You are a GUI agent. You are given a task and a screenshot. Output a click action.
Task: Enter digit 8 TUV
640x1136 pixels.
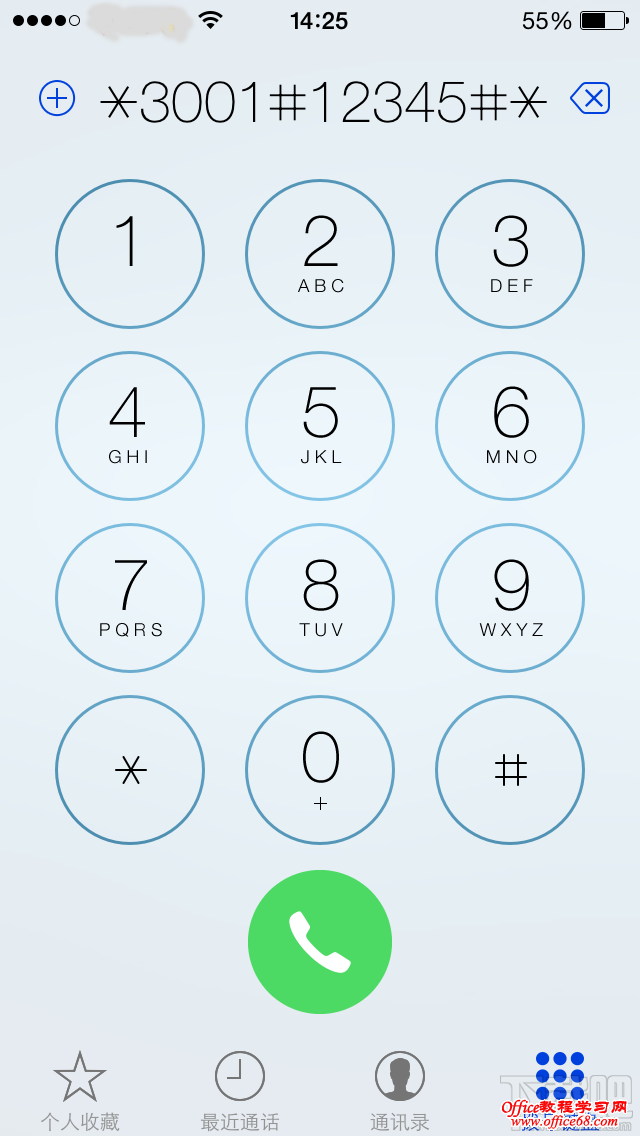click(320, 598)
